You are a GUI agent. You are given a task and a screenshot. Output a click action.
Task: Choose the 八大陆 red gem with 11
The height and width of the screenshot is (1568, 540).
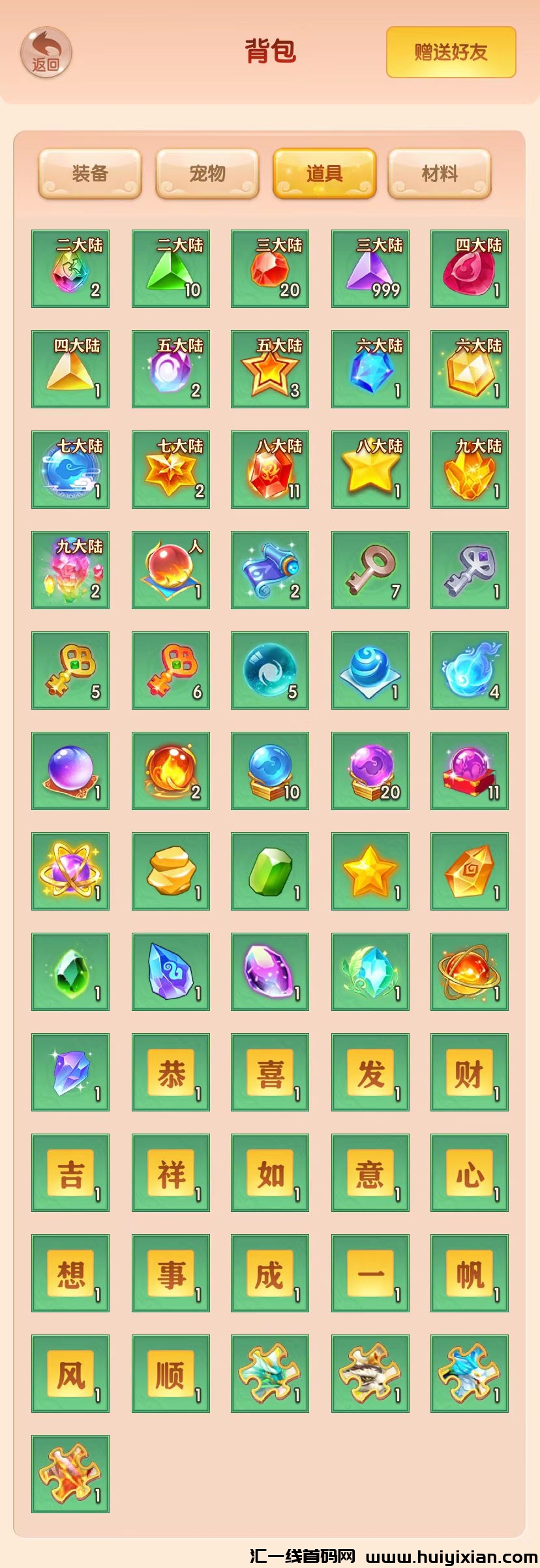point(270,470)
